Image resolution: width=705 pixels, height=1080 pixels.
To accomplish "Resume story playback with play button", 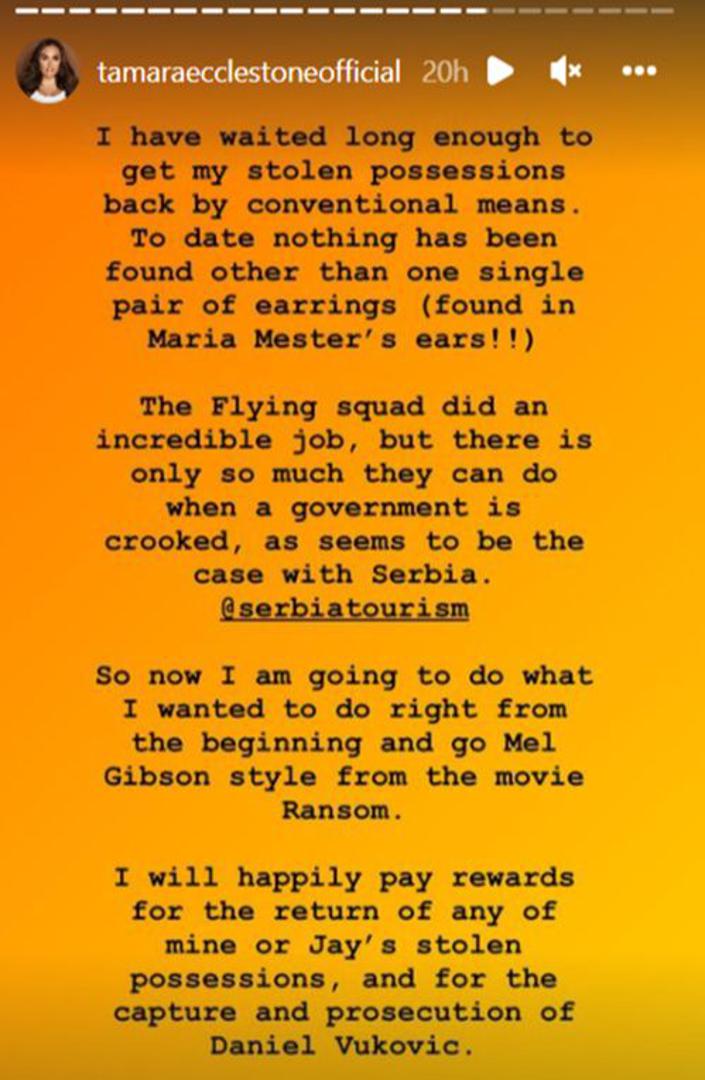I will [x=501, y=71].
